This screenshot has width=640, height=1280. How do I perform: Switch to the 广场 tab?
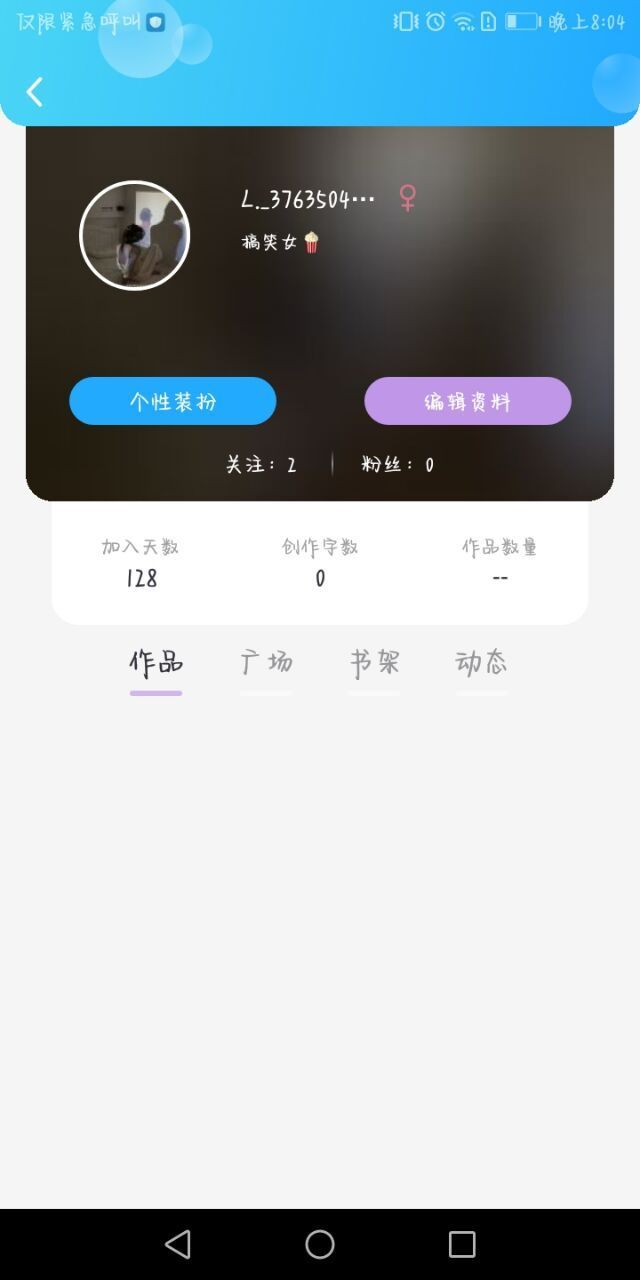[x=266, y=662]
